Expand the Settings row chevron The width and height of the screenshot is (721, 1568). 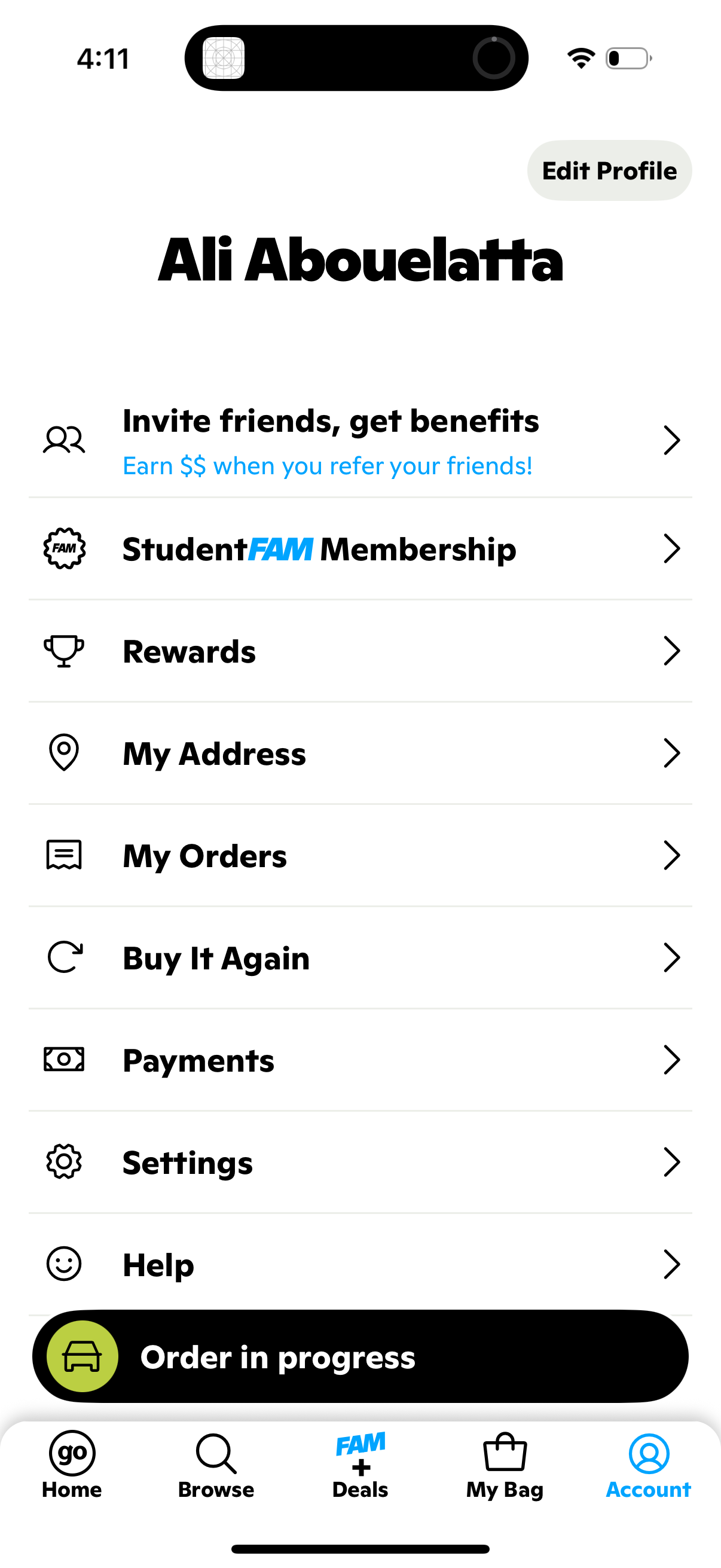click(x=672, y=1161)
